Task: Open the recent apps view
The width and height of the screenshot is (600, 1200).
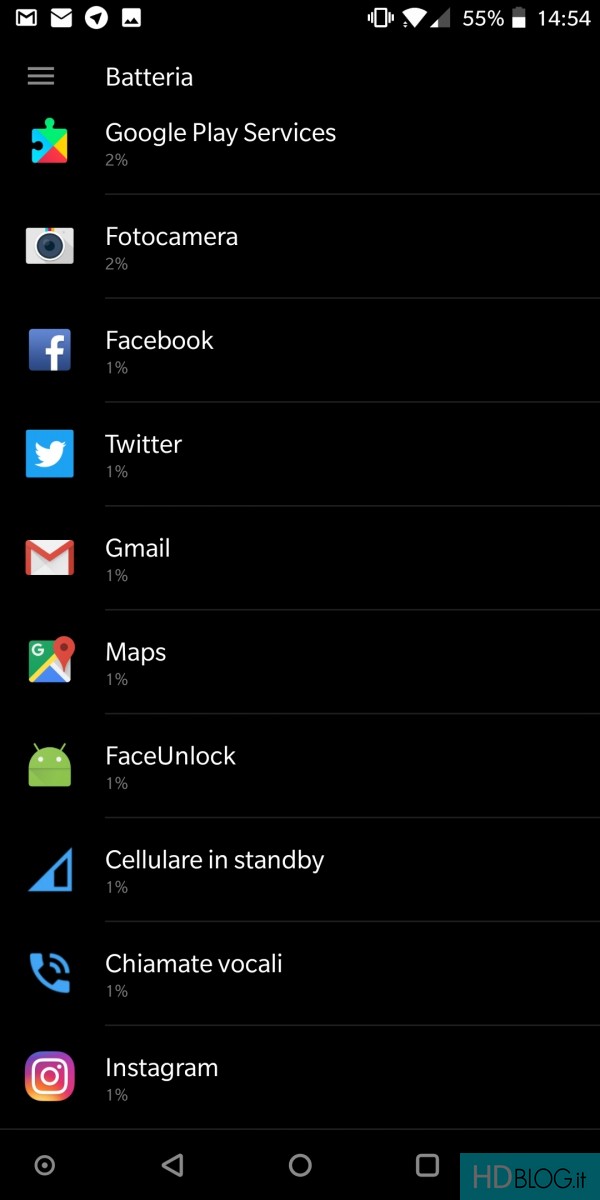Action: 427,1164
